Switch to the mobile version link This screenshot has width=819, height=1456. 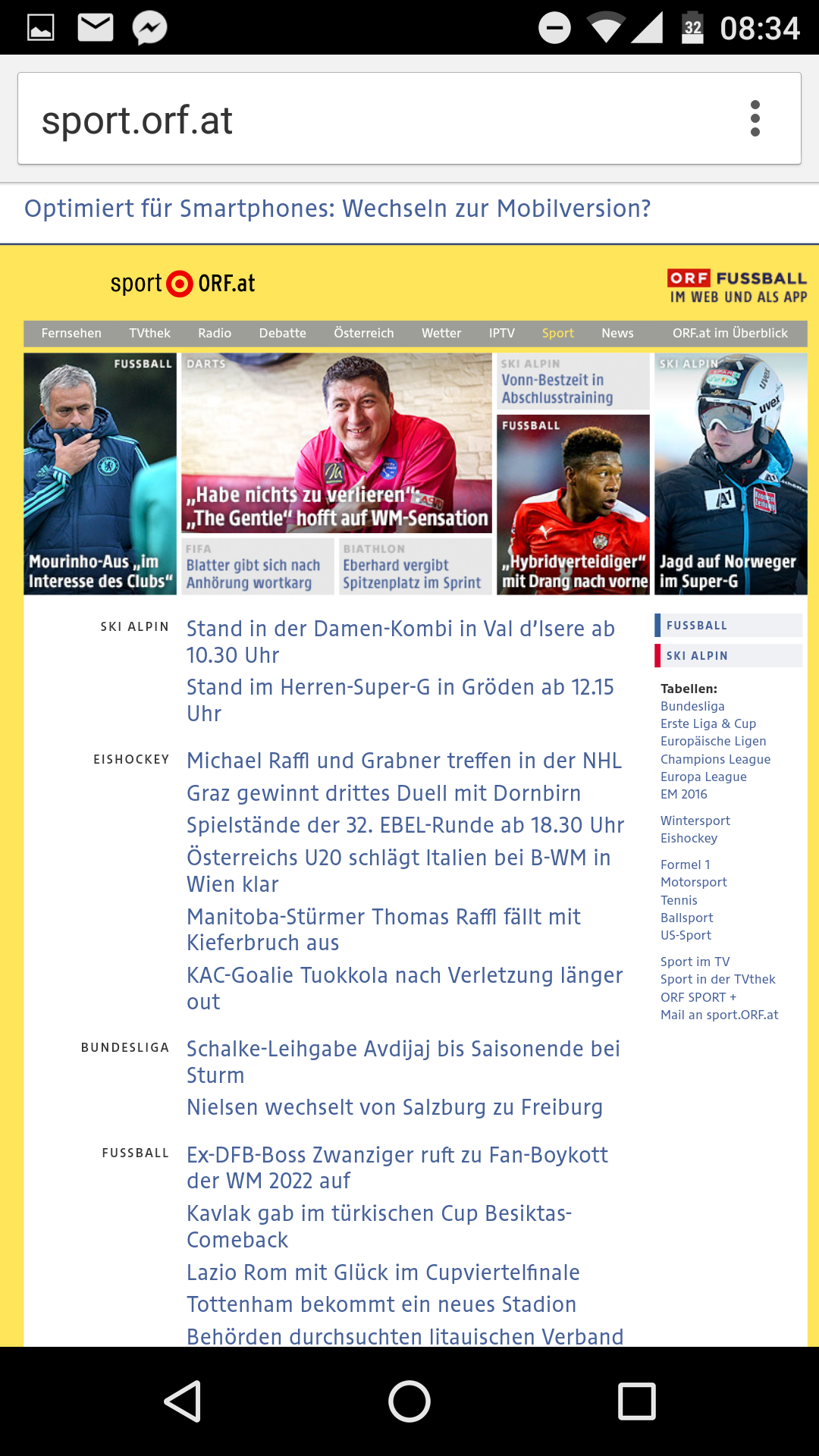(x=337, y=209)
